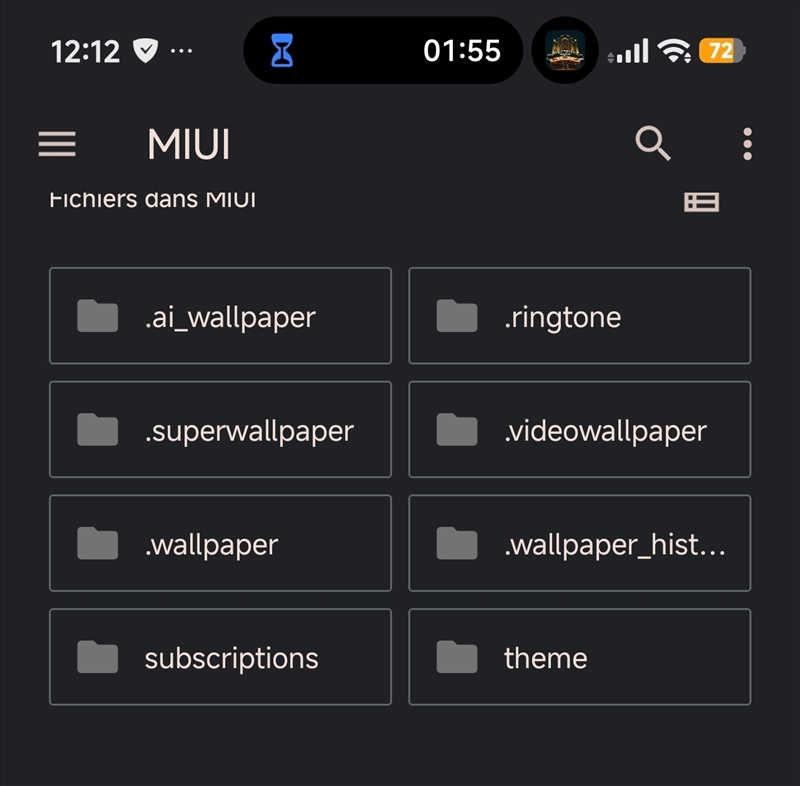Open the .superwallpaper folder
This screenshot has height=786, width=800.
(220, 430)
